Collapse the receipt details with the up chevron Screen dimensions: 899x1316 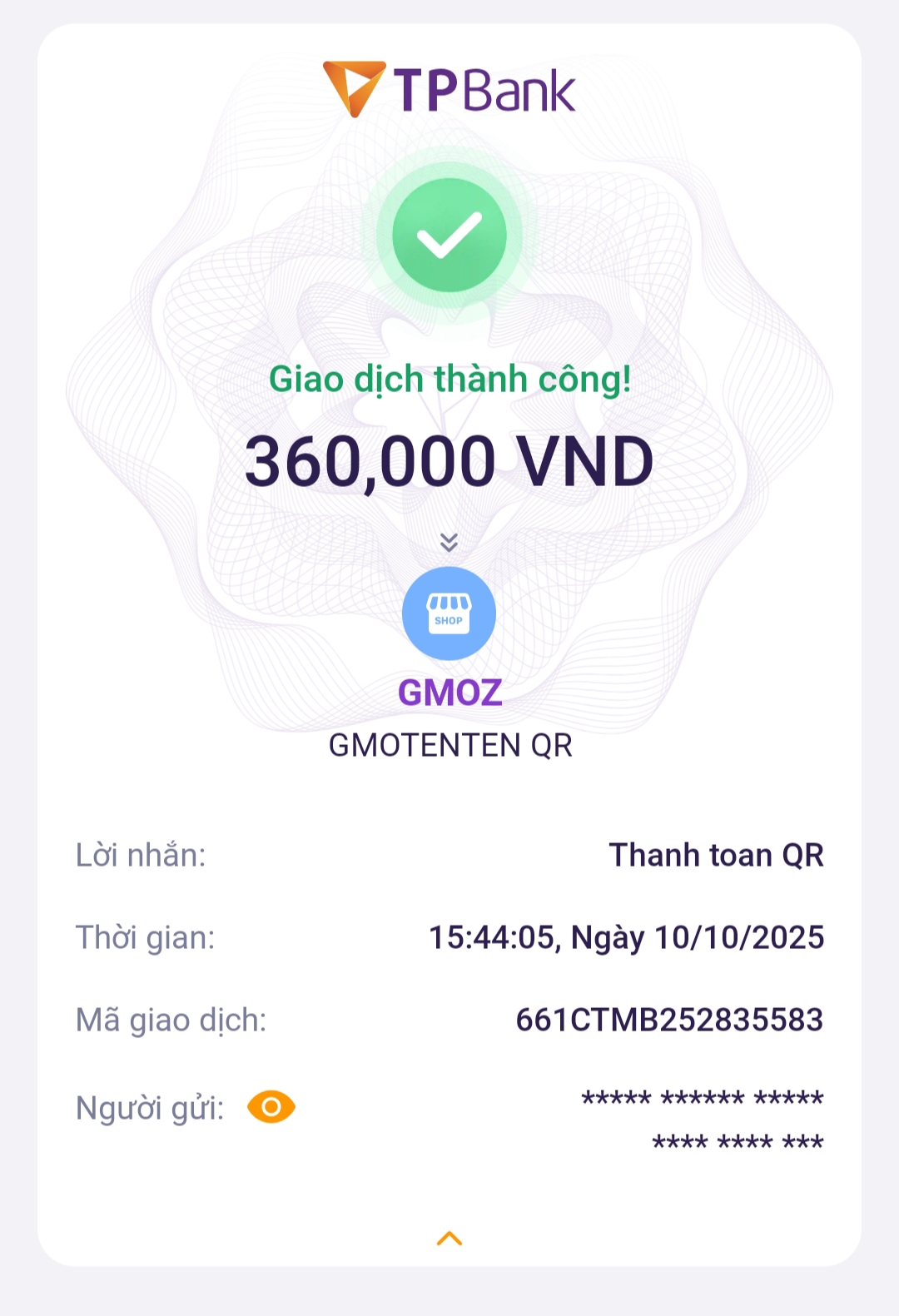pos(449,1239)
